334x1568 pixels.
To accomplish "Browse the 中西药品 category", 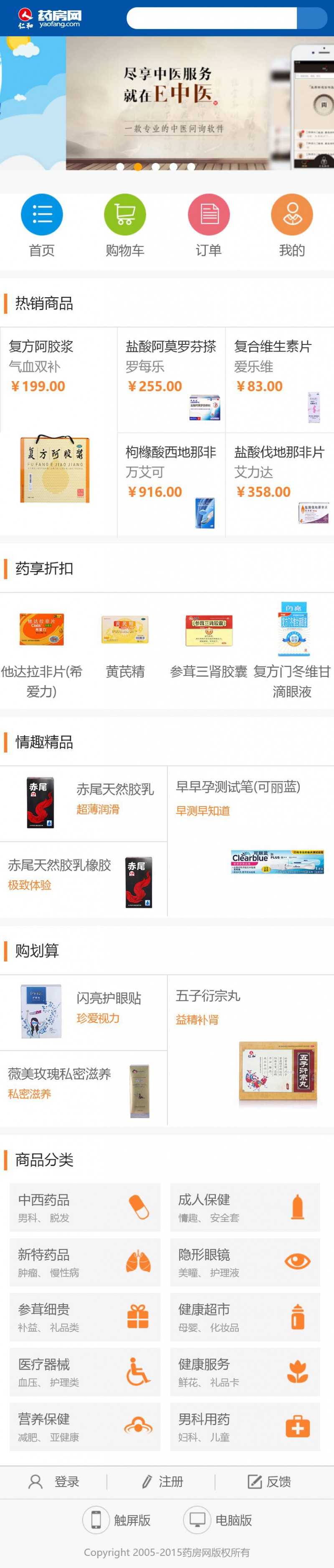I will pyautogui.click(x=85, y=1207).
